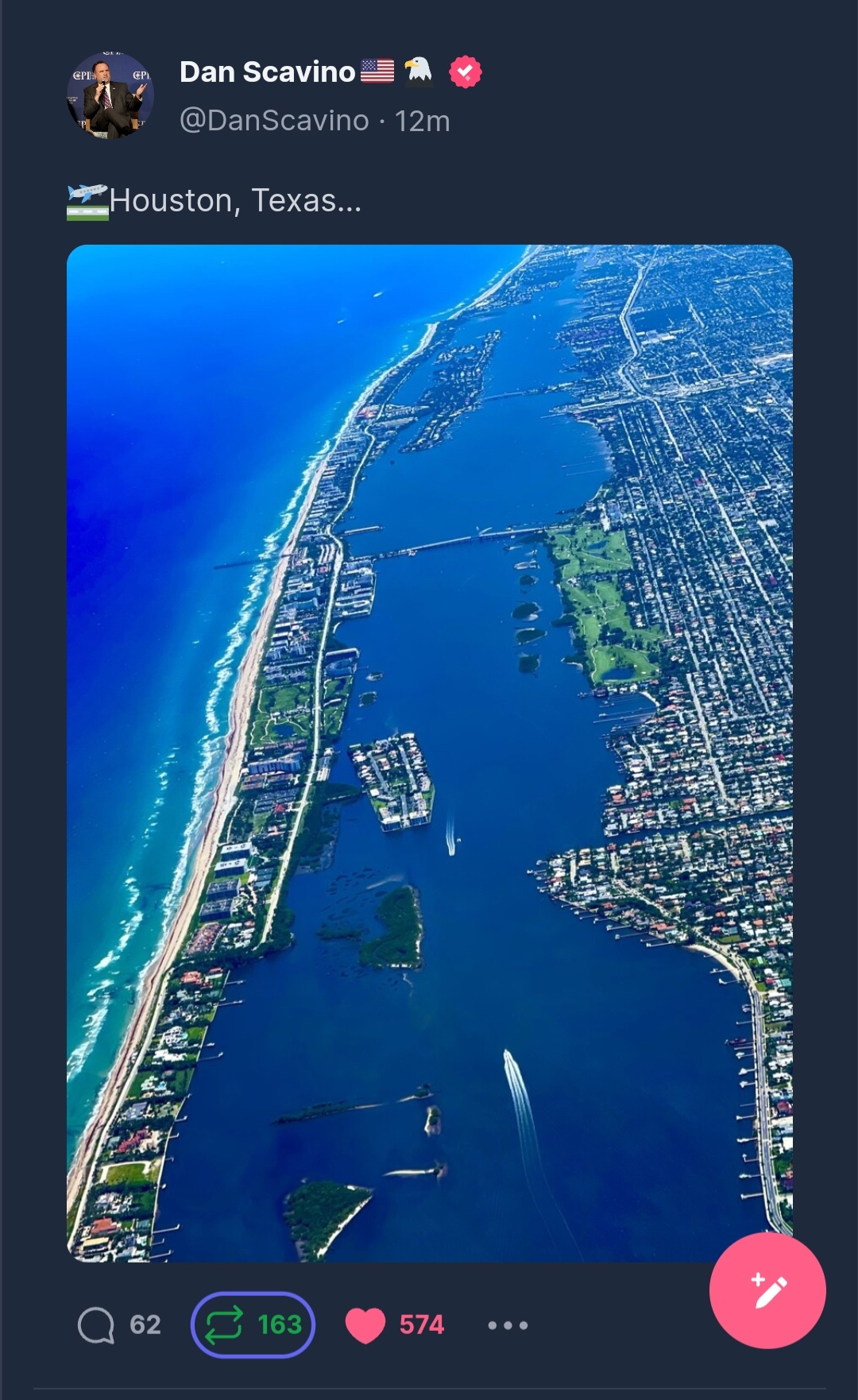Open the aerial coastline photo

click(430, 753)
